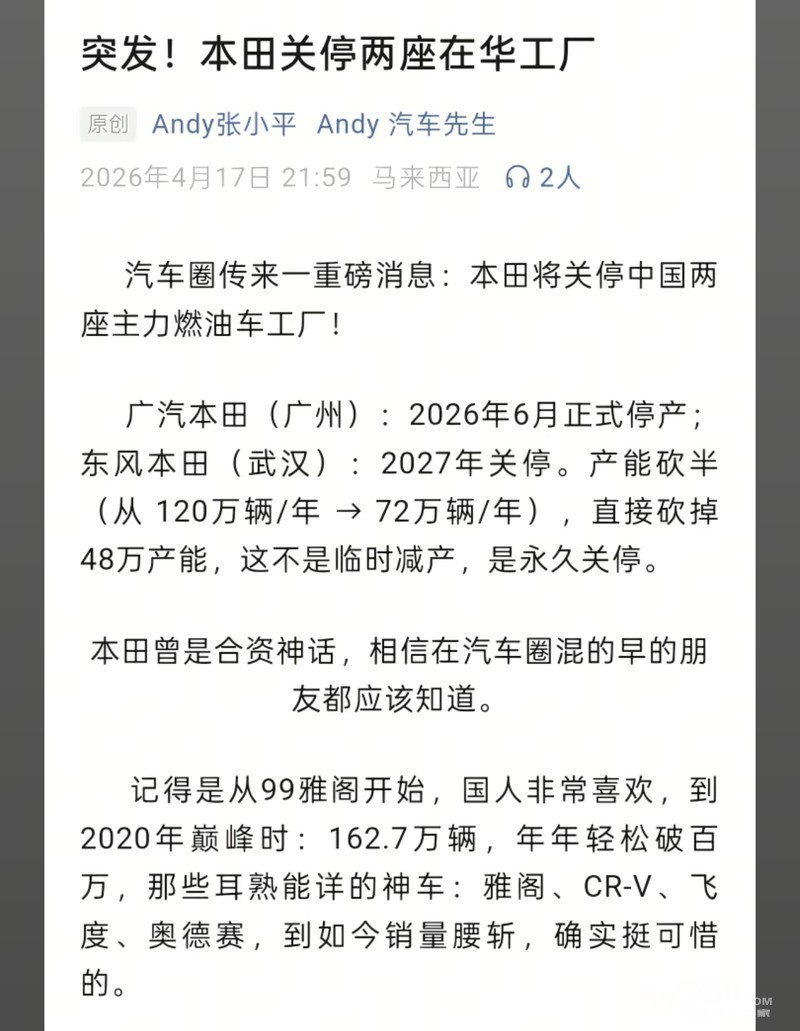The width and height of the screenshot is (800, 1031).
Task: Open author Andy张小平's profile link
Action: (x=224, y=125)
